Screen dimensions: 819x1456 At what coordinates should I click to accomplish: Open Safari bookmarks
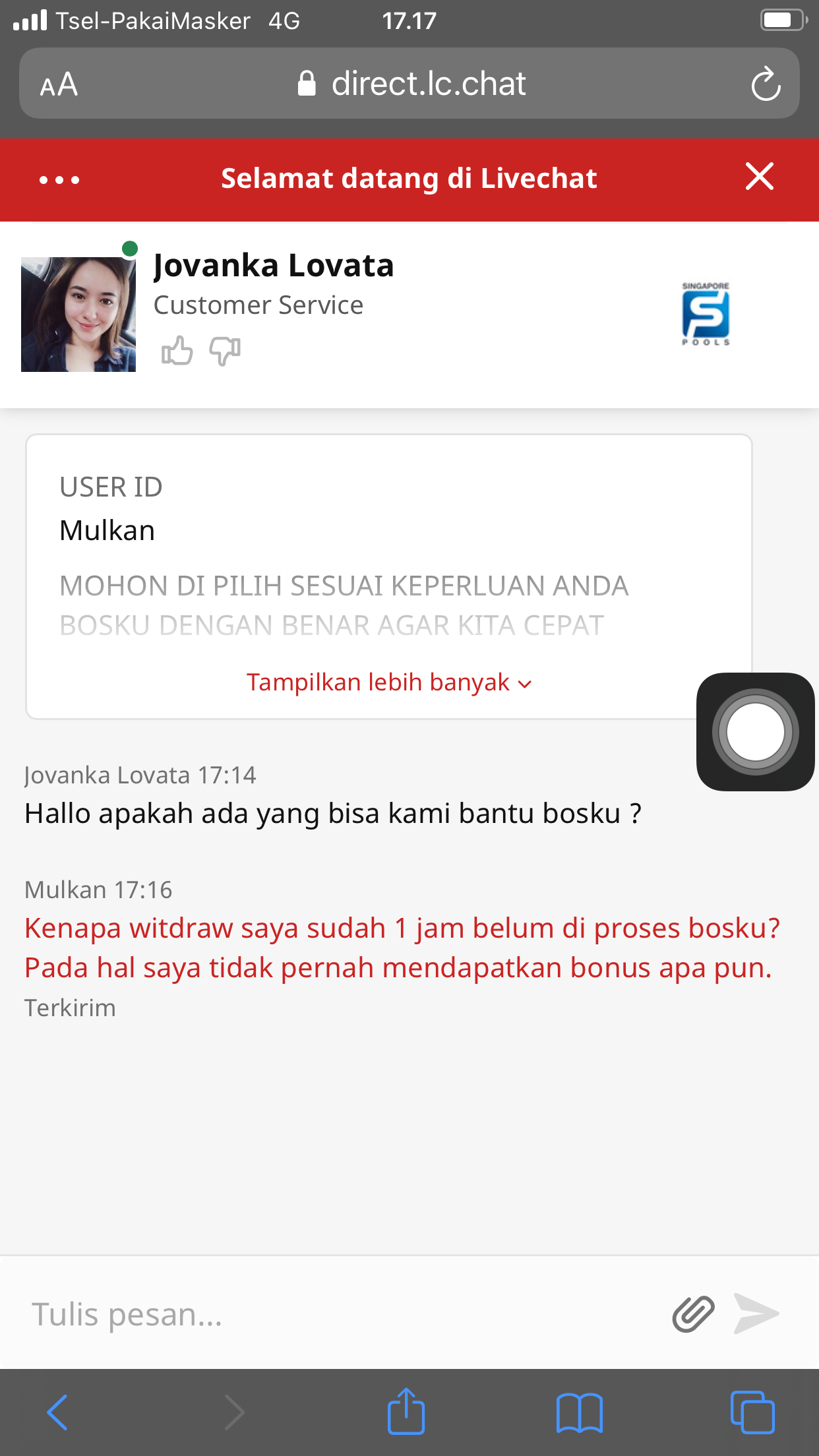click(579, 1412)
